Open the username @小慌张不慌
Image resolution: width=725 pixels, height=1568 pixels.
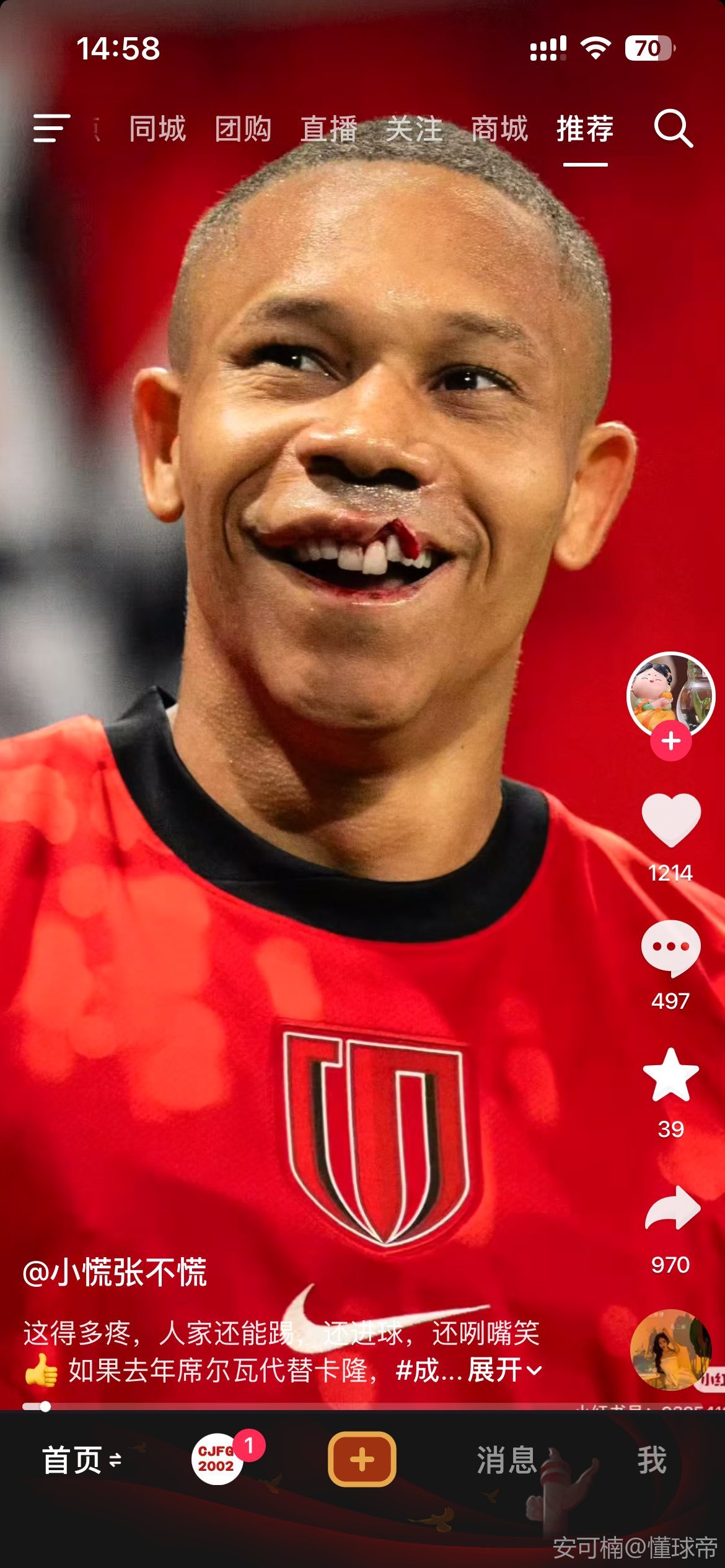(x=115, y=1273)
